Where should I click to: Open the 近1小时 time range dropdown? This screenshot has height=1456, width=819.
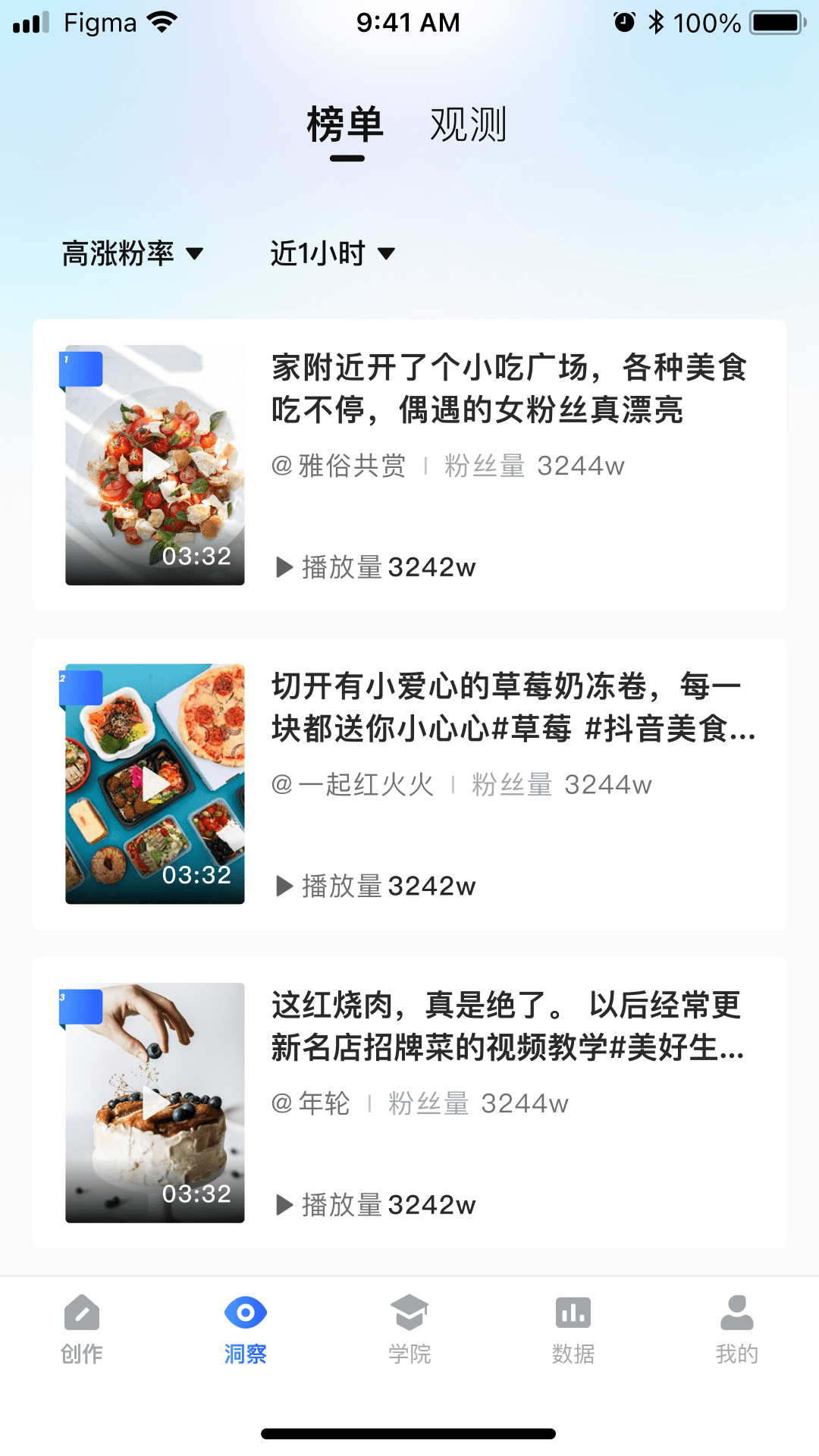click(331, 253)
